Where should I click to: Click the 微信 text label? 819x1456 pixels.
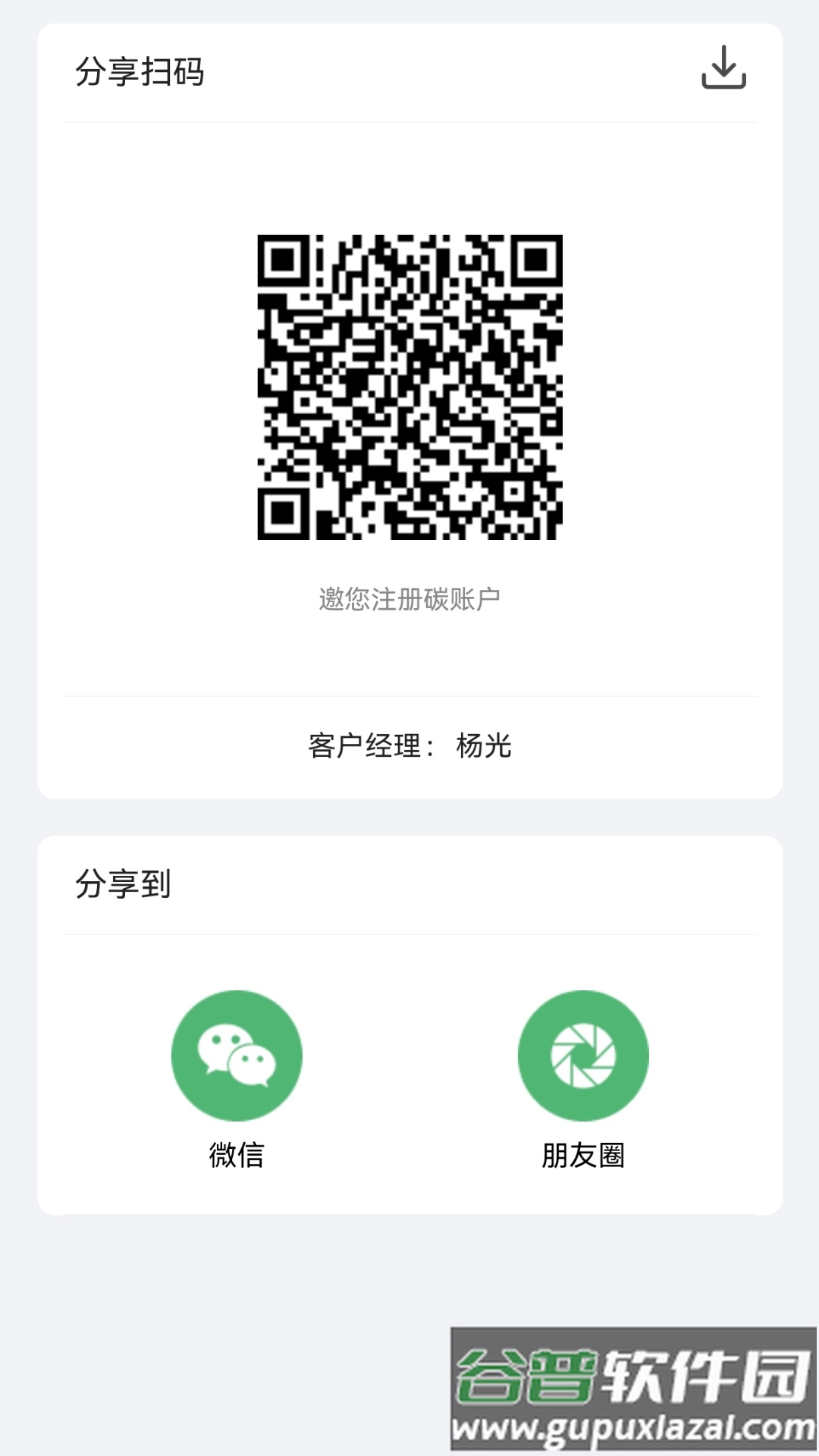click(236, 1155)
